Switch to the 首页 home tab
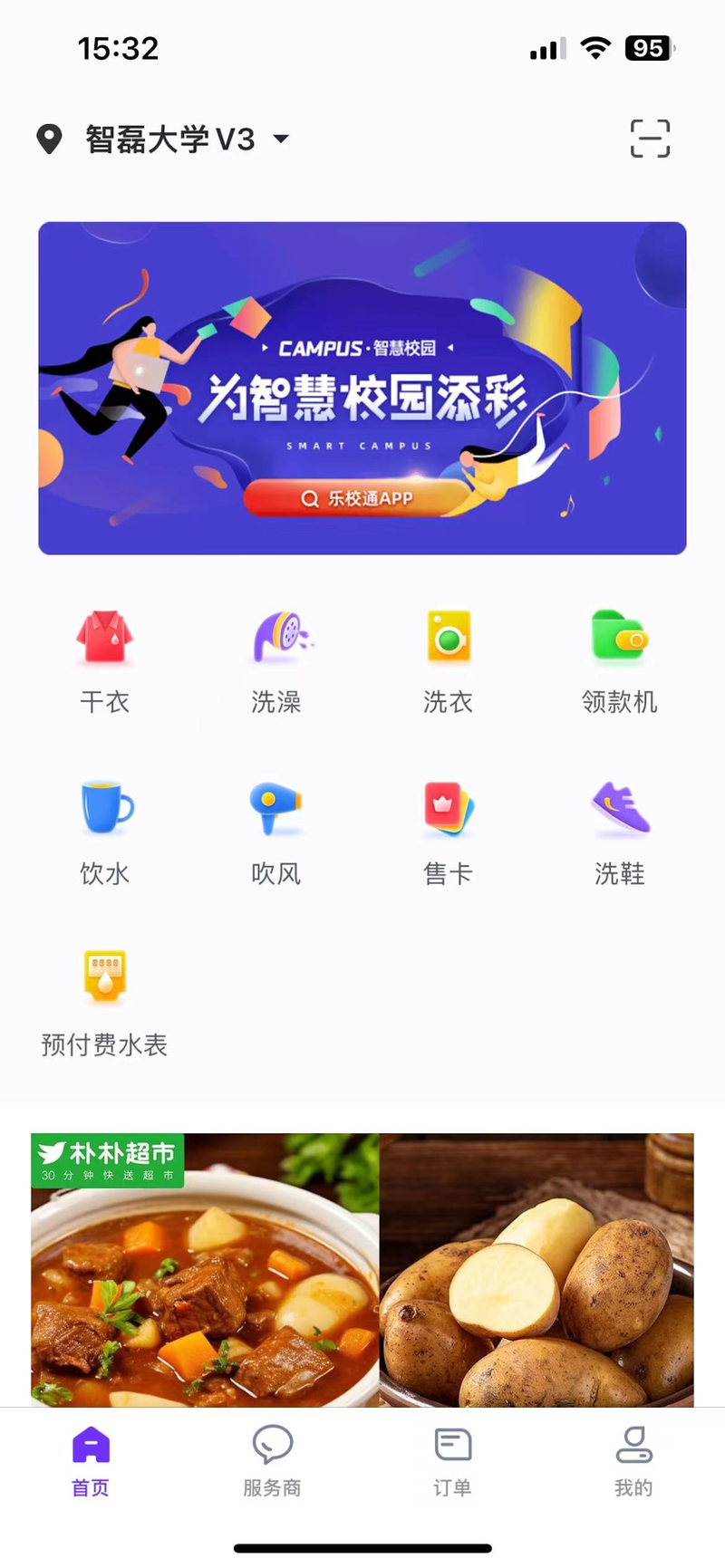 [91, 1460]
